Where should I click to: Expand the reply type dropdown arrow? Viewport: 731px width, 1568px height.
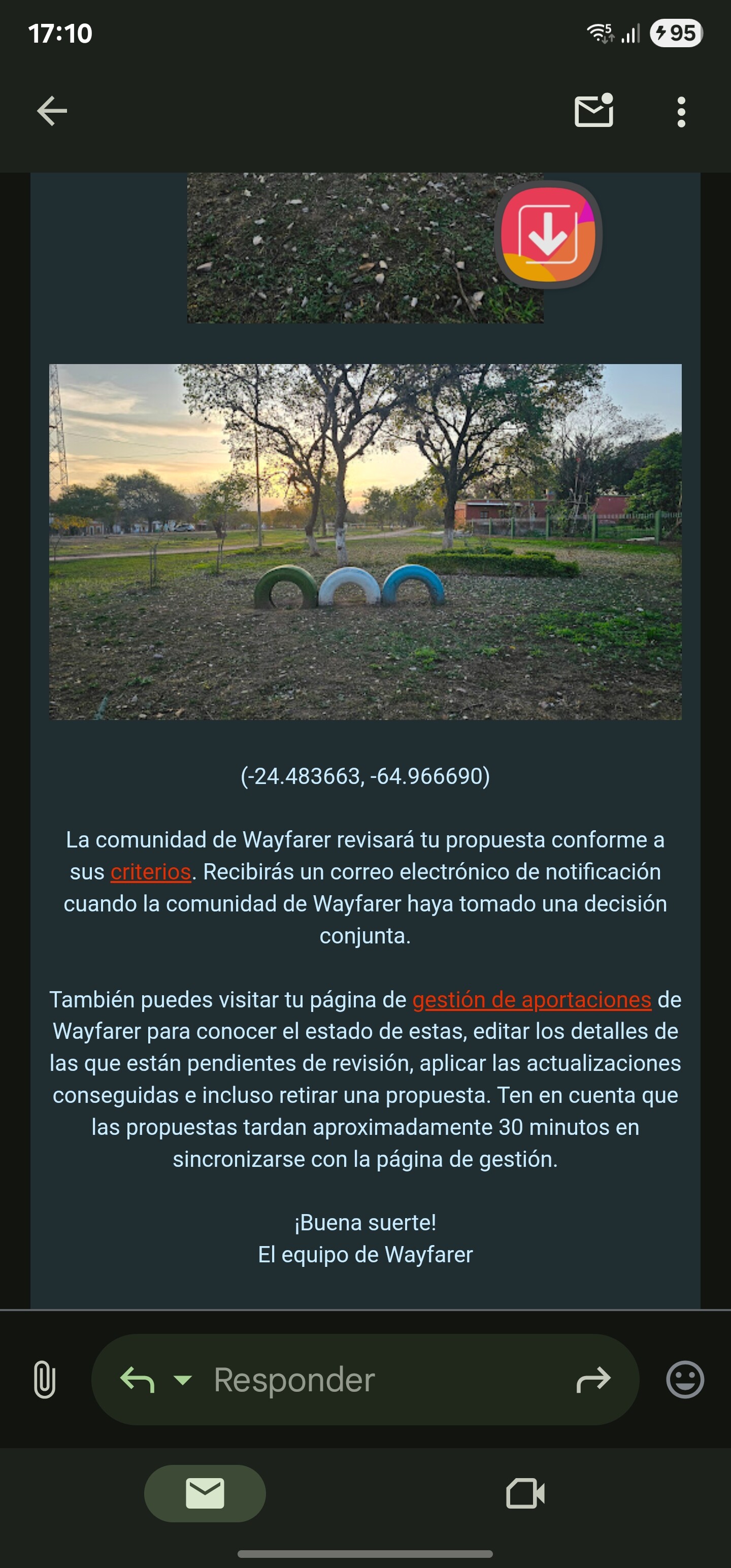[x=183, y=1379]
